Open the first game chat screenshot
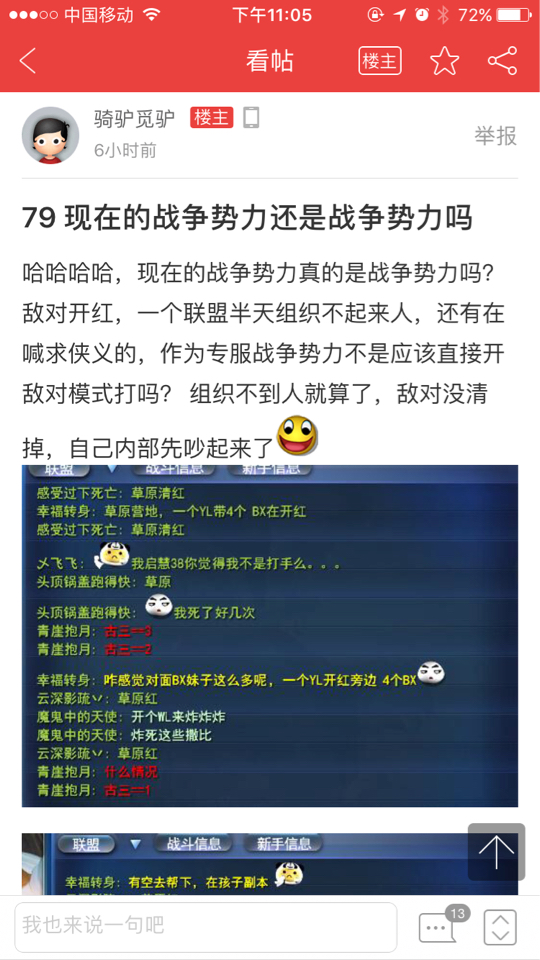This screenshot has height=960, width=540. pos(270,636)
